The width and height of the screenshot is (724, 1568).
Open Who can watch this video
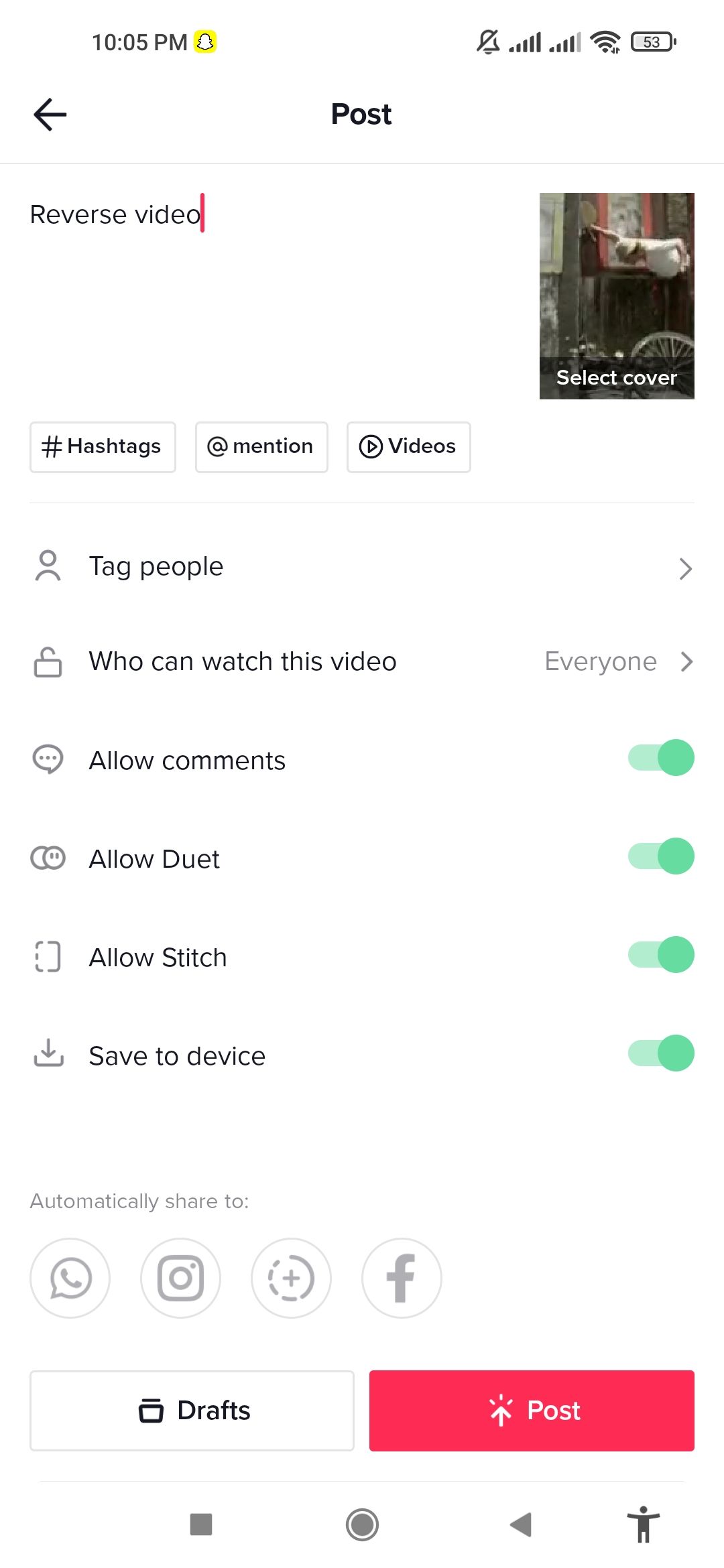click(x=362, y=662)
